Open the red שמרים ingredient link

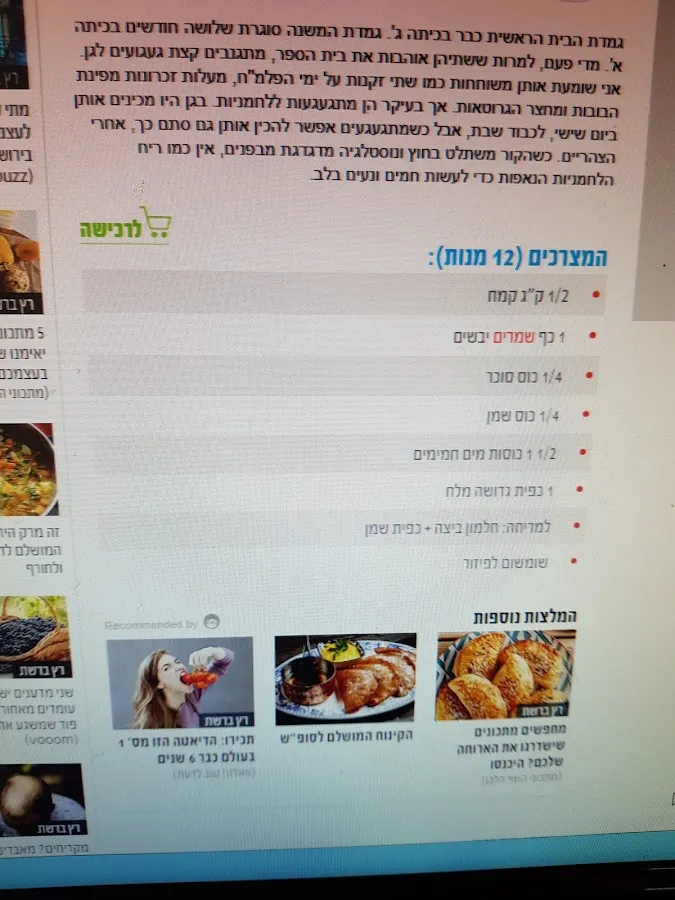(x=515, y=337)
